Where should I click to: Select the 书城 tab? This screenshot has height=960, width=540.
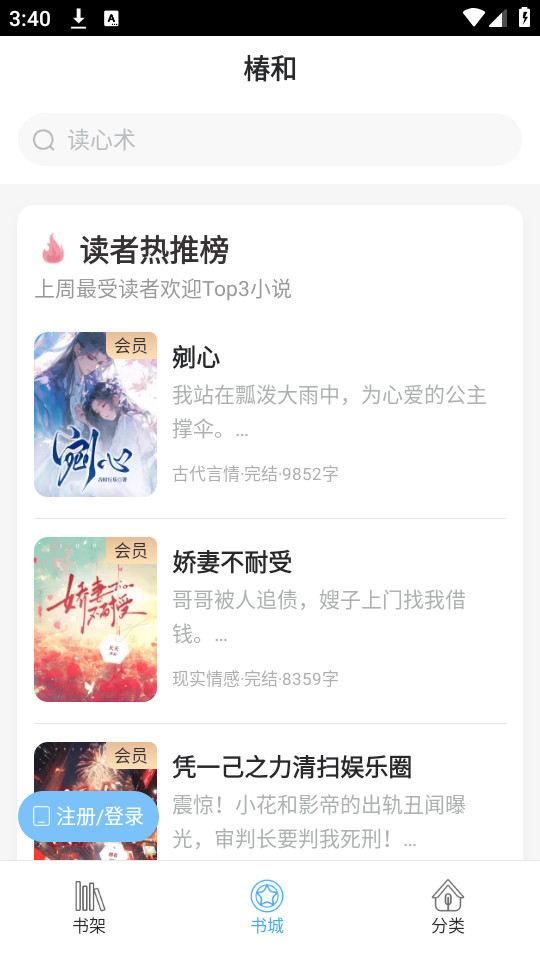tap(267, 907)
